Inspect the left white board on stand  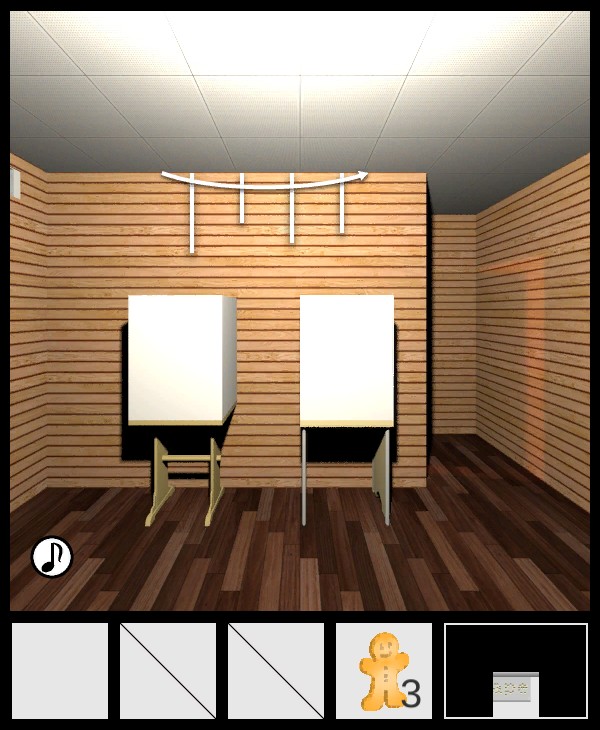tap(180, 360)
